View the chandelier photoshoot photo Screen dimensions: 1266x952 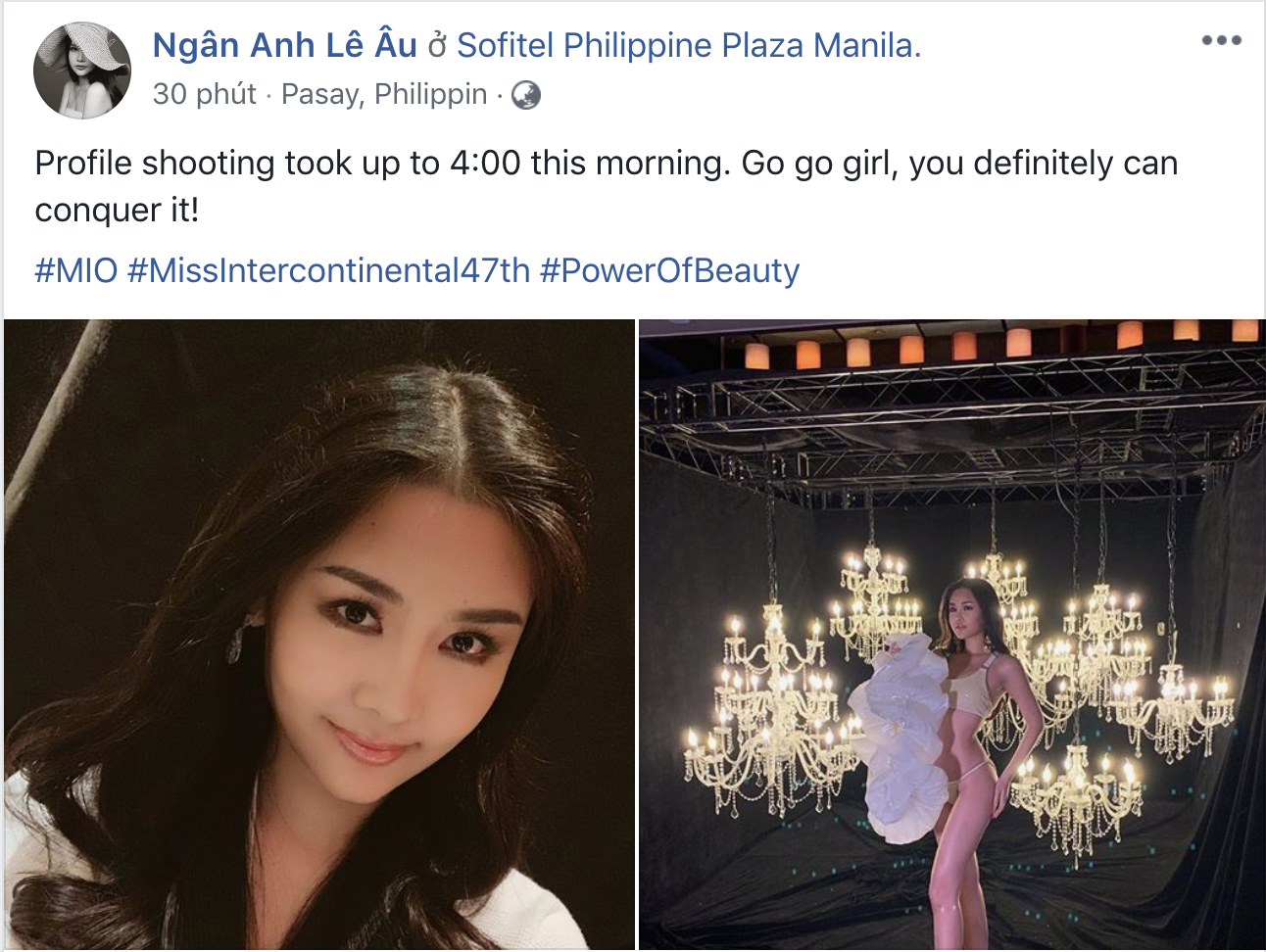(951, 635)
